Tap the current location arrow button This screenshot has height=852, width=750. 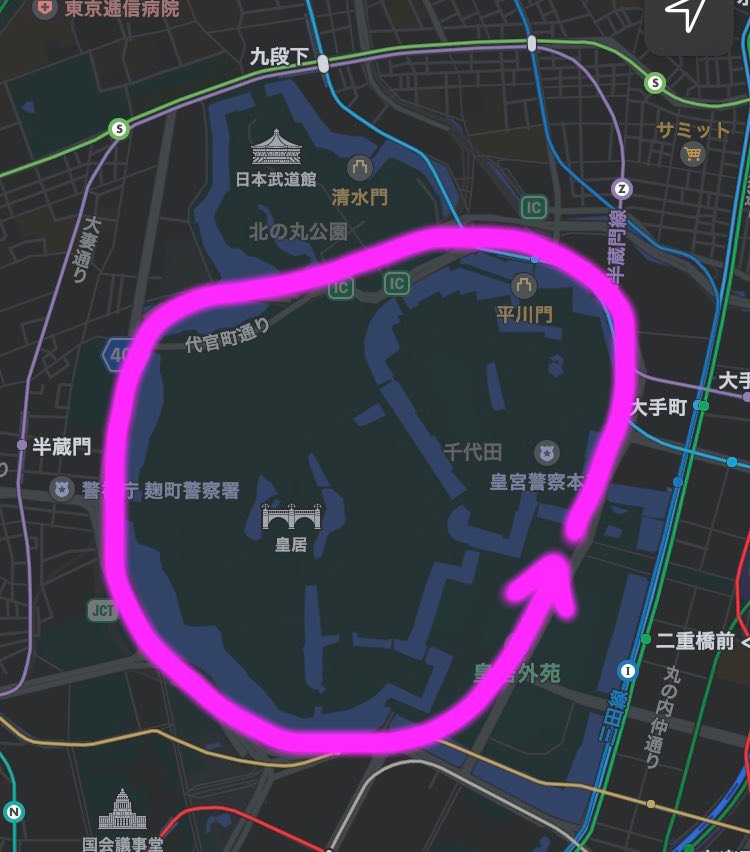(x=688, y=18)
